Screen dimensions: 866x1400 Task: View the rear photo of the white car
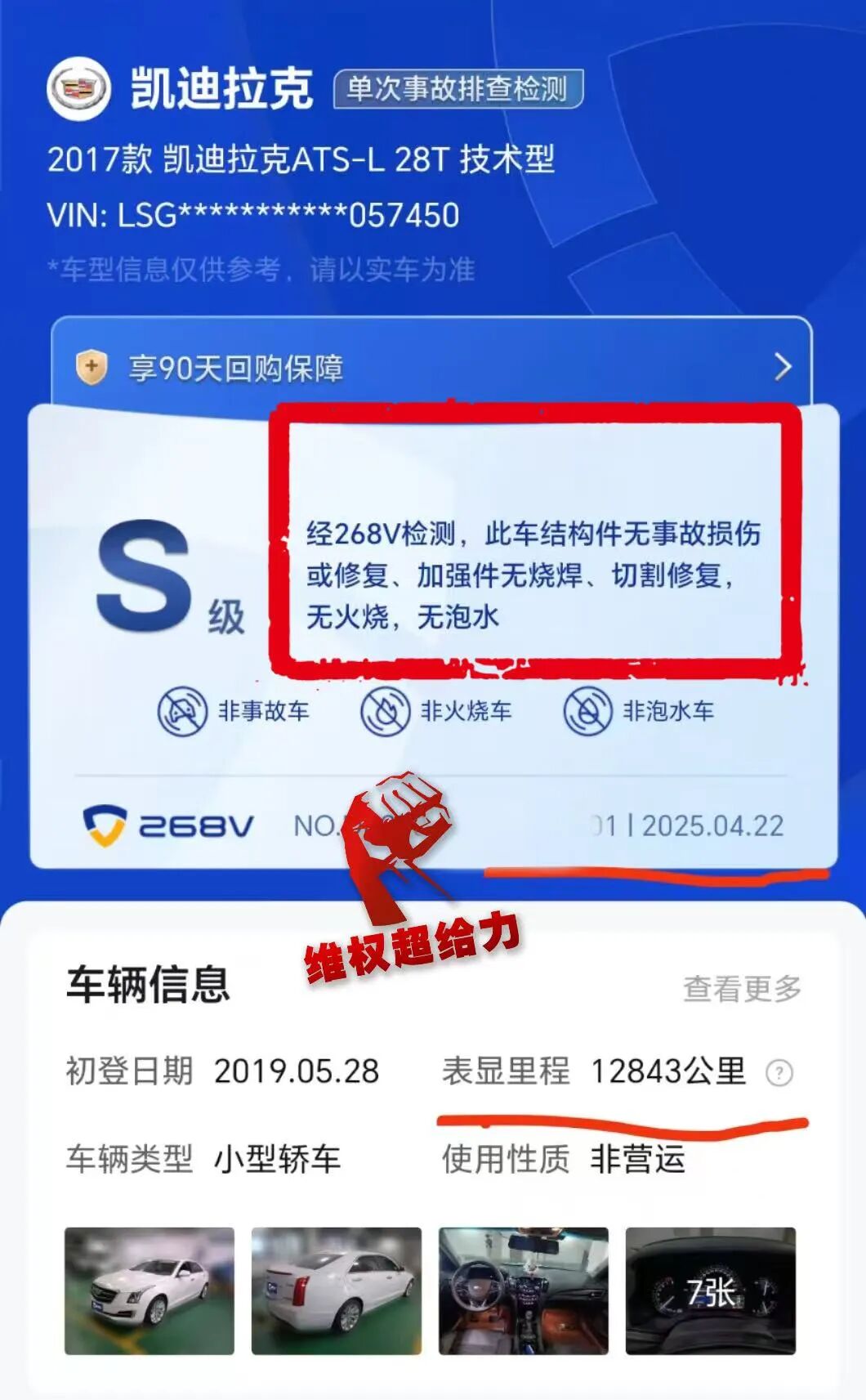[337, 1290]
